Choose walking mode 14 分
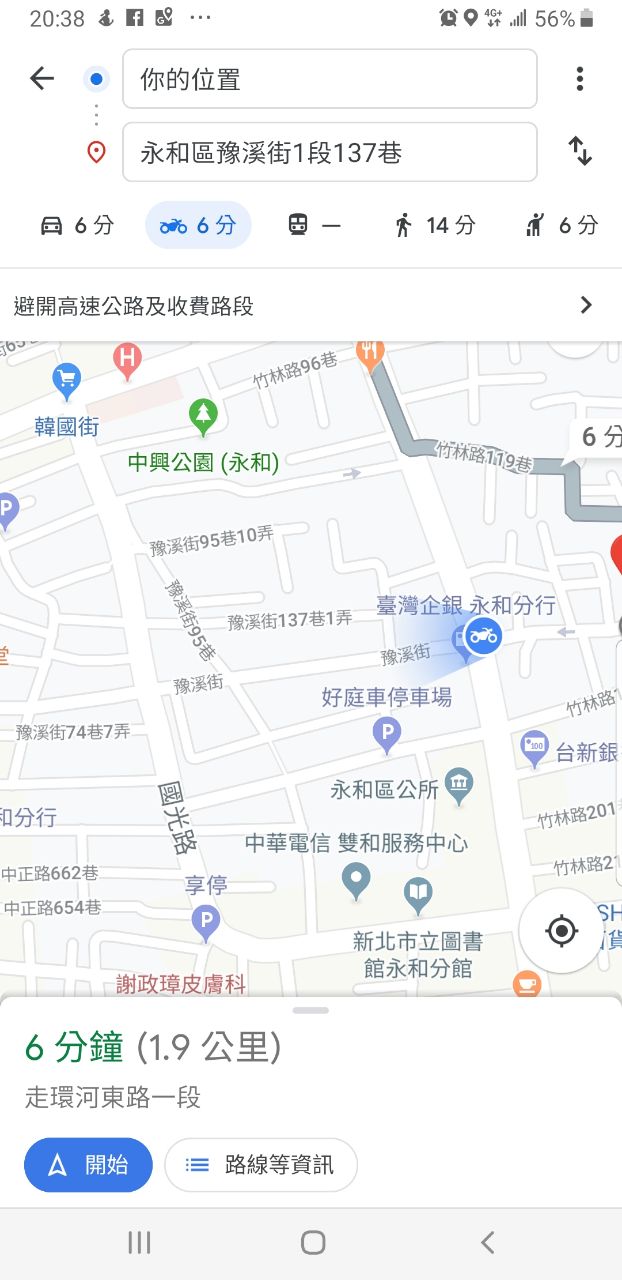 pyautogui.click(x=434, y=225)
